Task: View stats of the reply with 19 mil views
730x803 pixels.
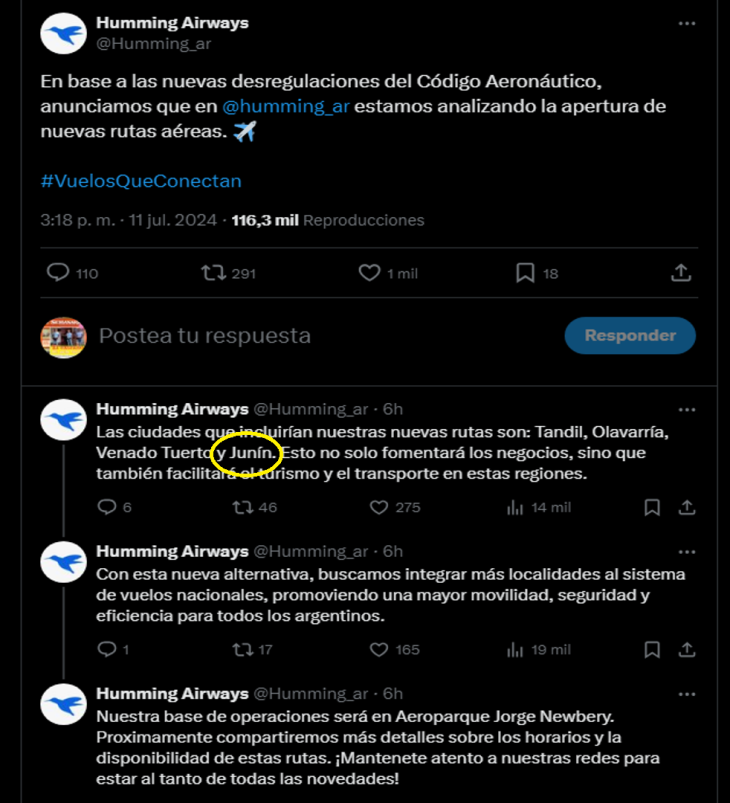Action: coord(516,649)
